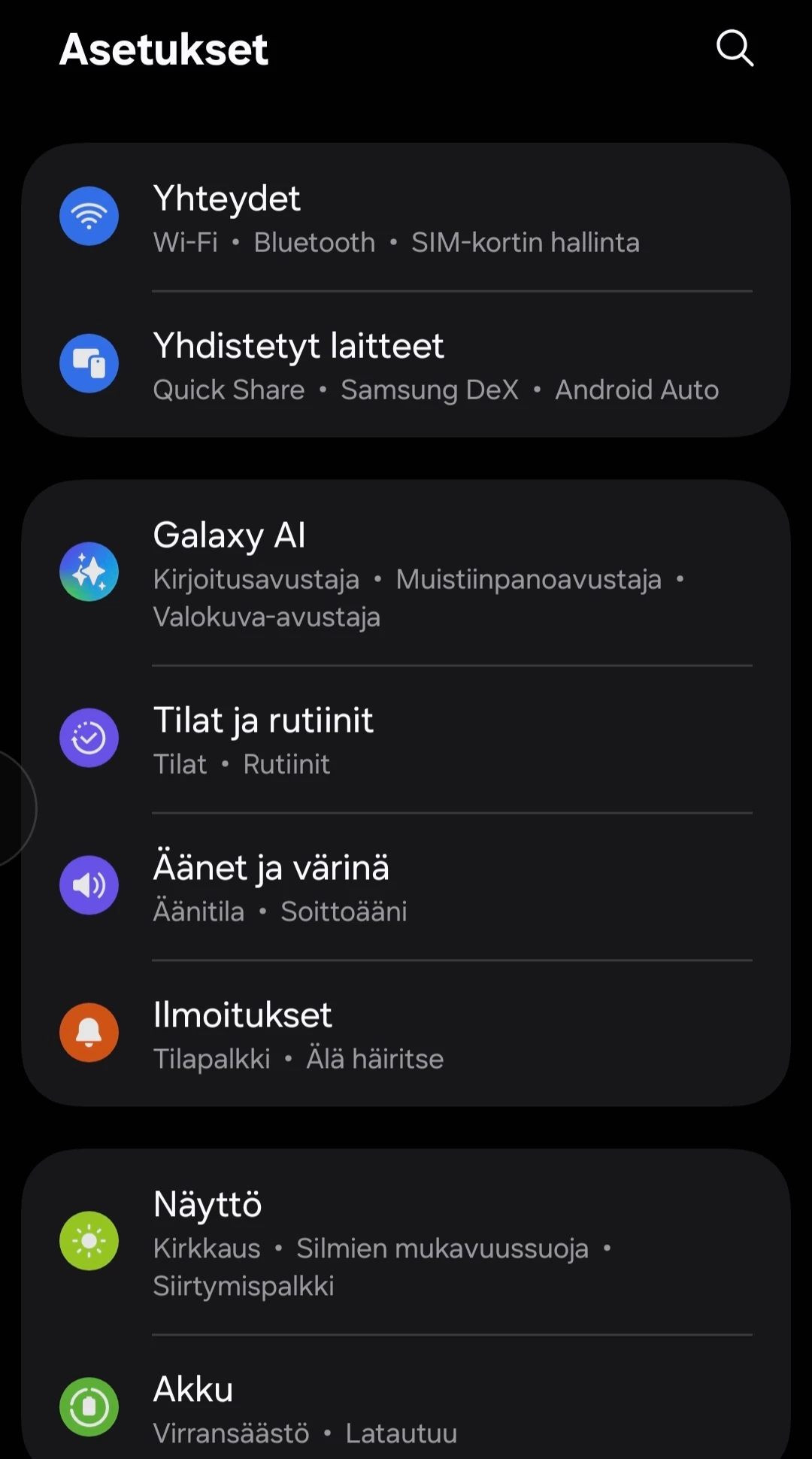Screen dimensions: 812x1459
Task: Open Äänet ja värinä settings
Action: tap(406, 887)
